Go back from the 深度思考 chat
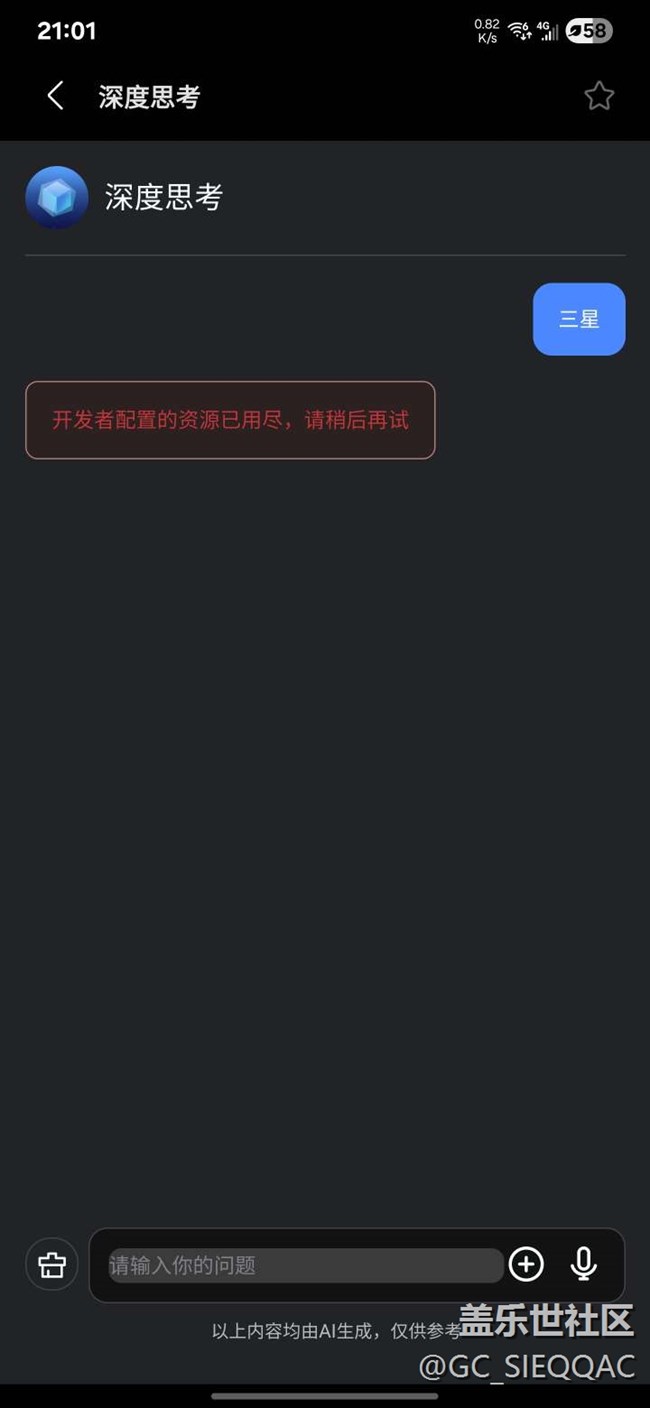This screenshot has width=650, height=1408. tap(55, 96)
